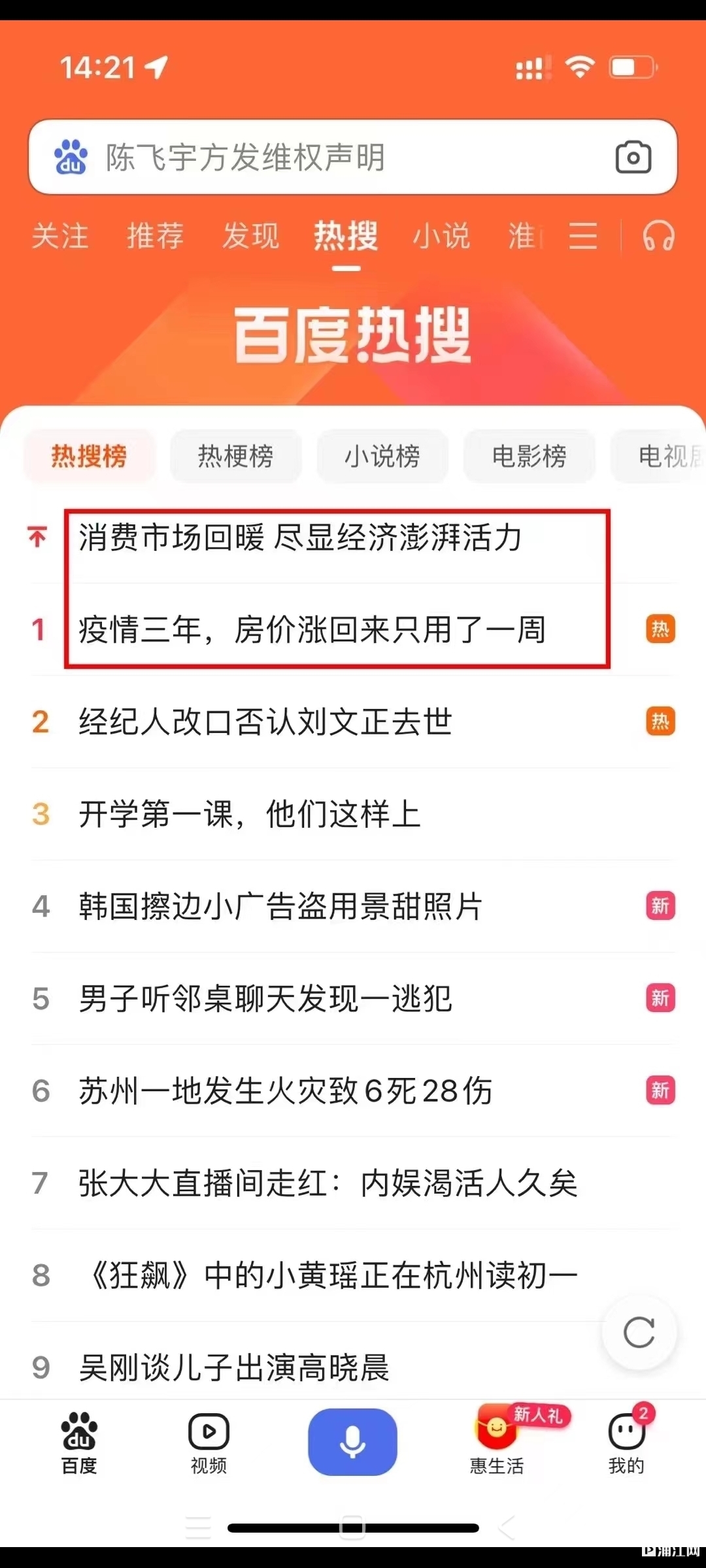Open the search box with 陈飞宇方发维权声明
This screenshot has height=1568, width=706.
pyautogui.click(x=314, y=157)
